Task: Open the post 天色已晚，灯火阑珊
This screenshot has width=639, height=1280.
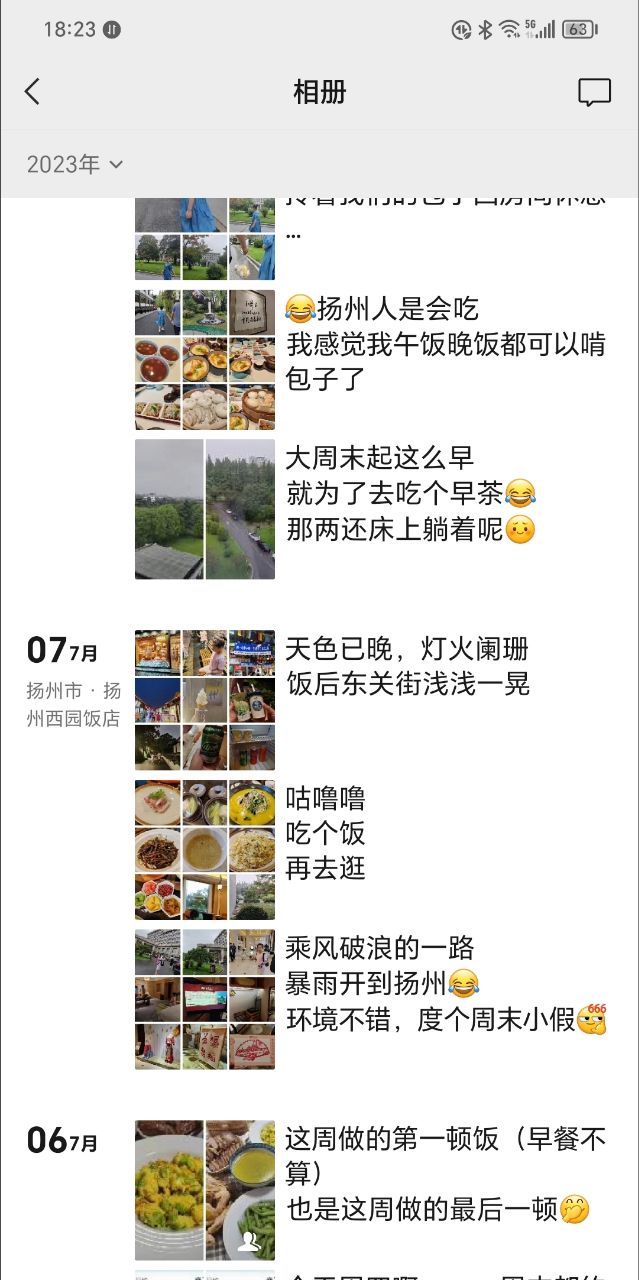Action: click(407, 666)
